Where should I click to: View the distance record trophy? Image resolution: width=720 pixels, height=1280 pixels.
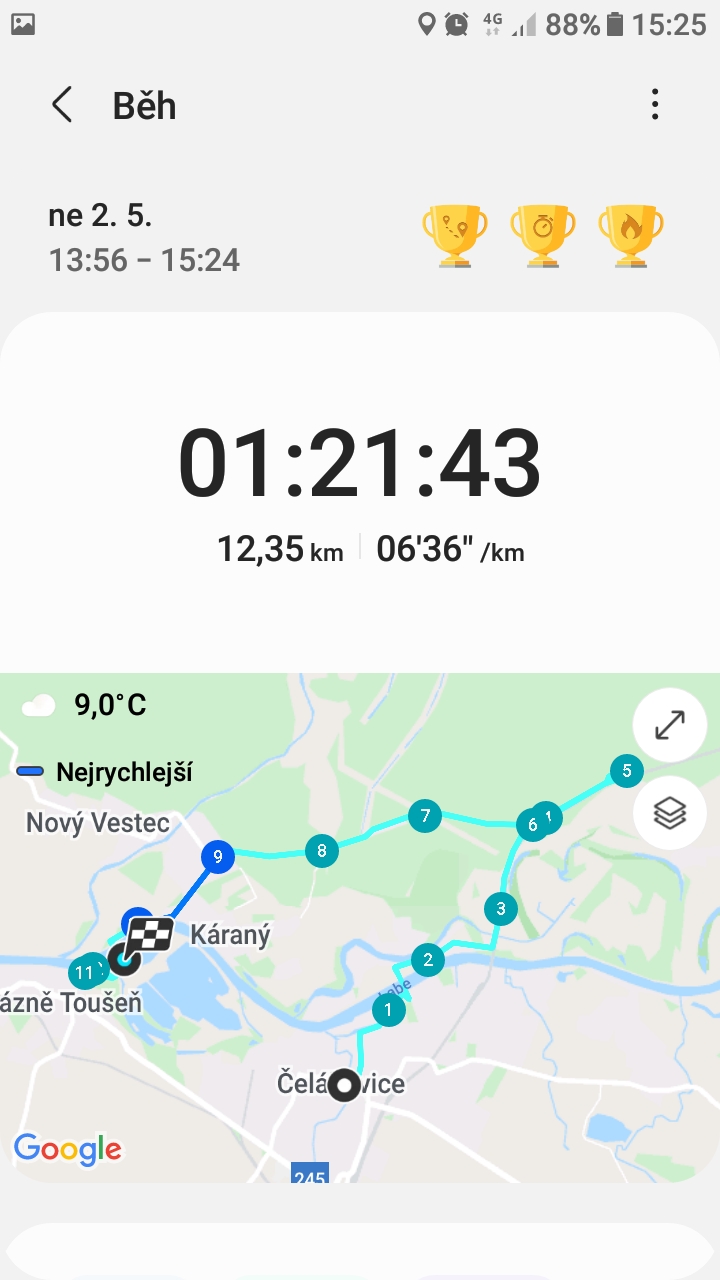[x=455, y=236]
